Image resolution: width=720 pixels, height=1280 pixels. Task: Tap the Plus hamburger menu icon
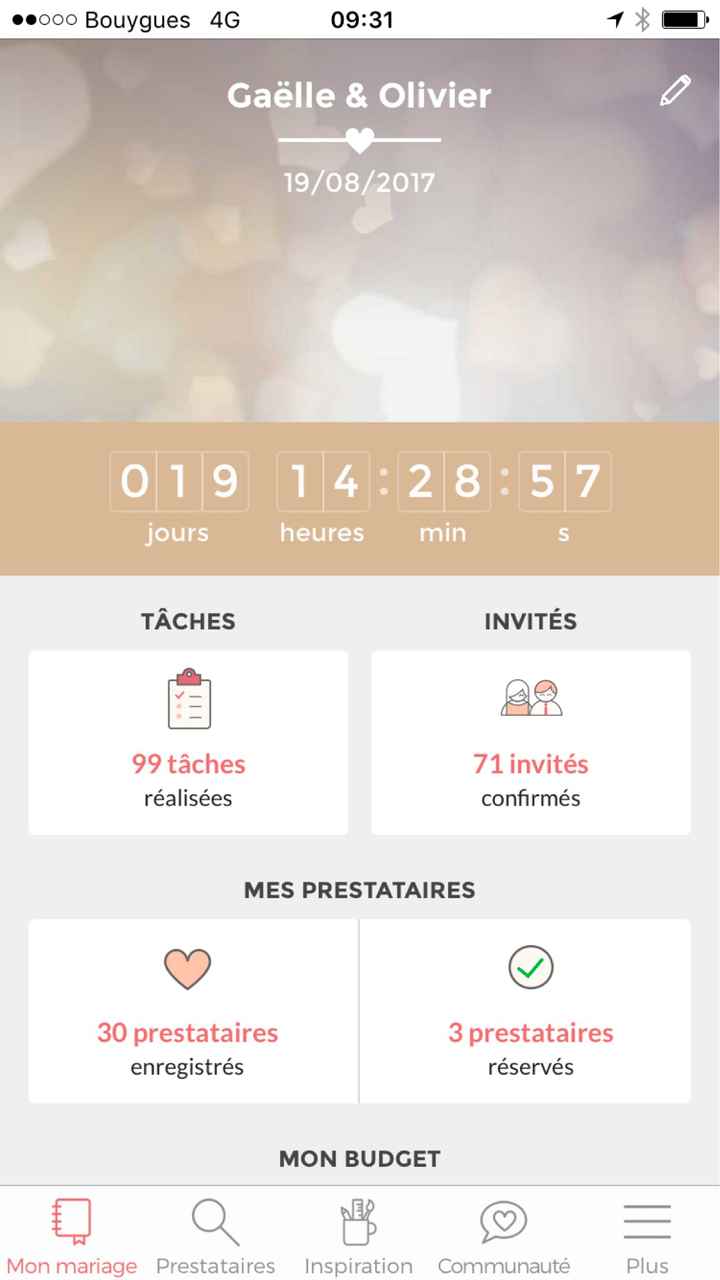click(646, 1220)
